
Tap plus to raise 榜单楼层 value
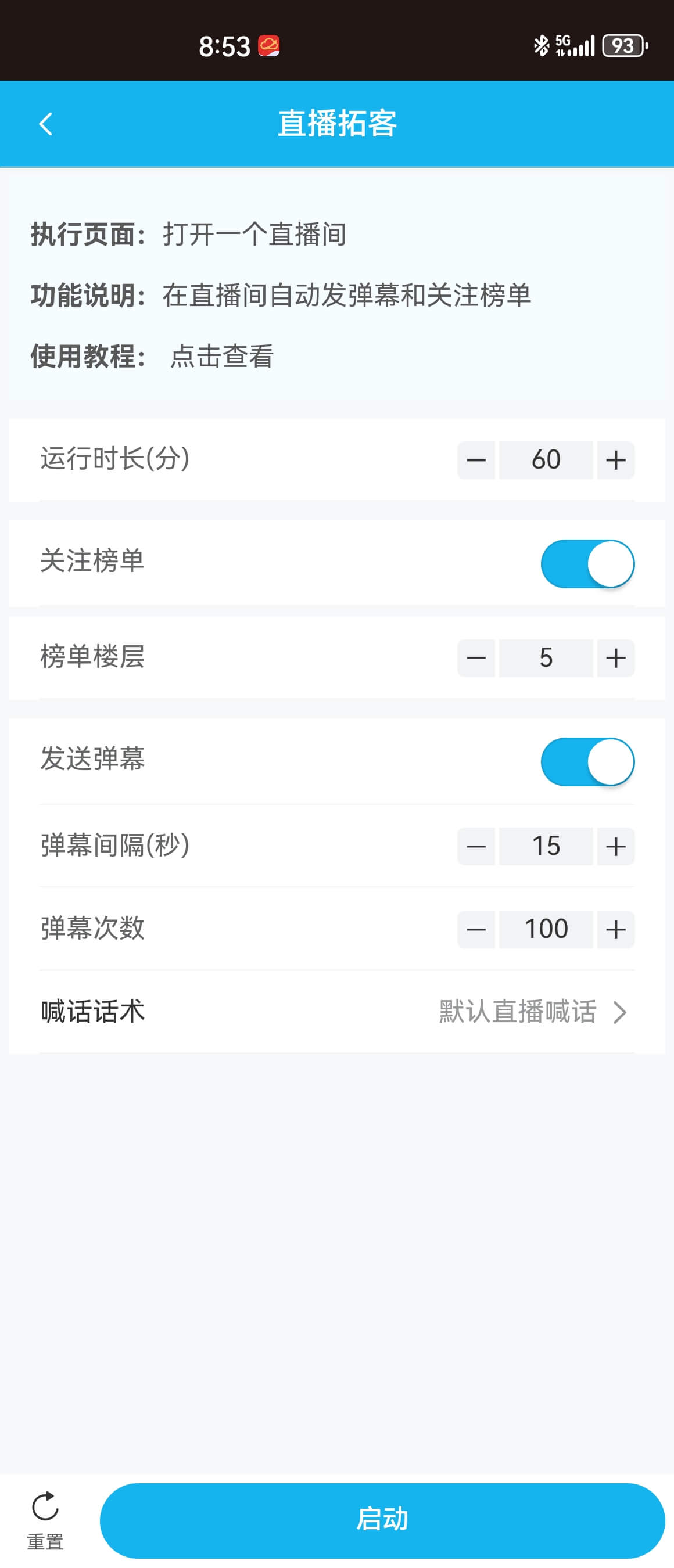click(615, 659)
